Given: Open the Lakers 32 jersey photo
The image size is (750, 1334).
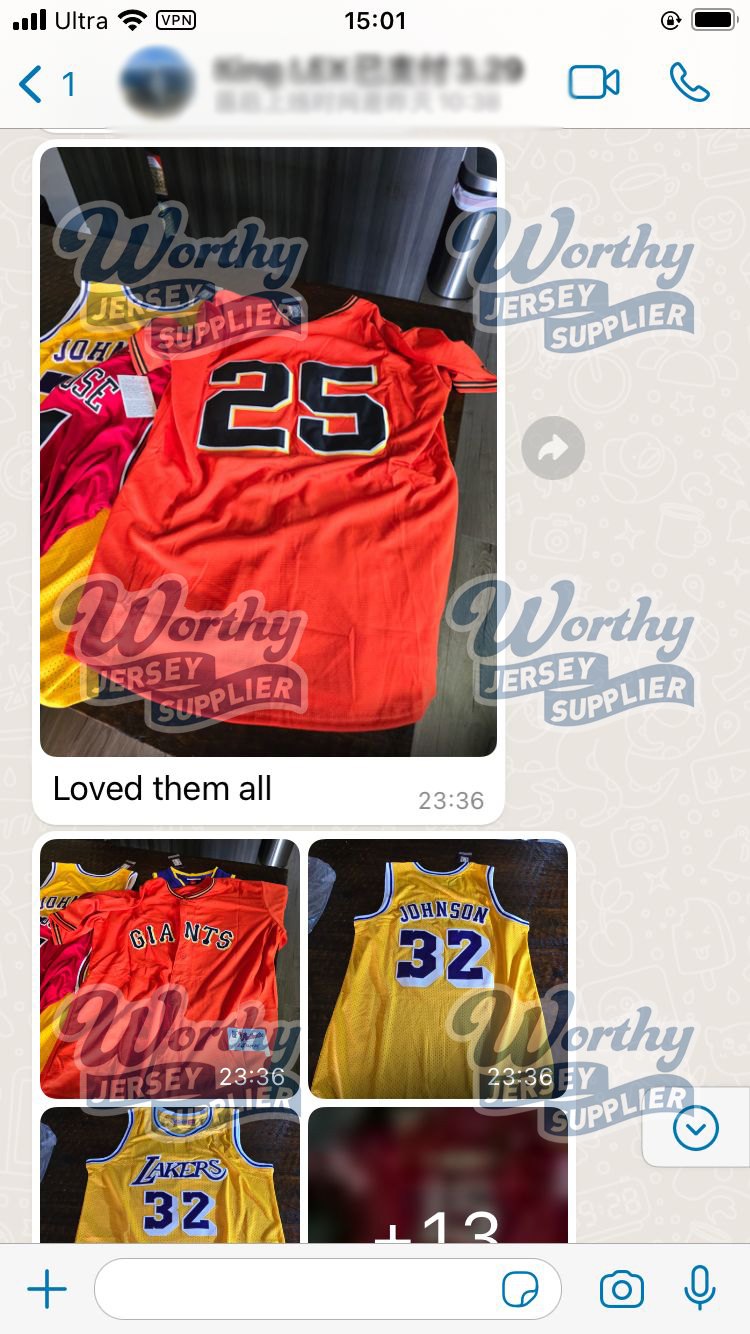Looking at the screenshot, I should (x=170, y=1175).
